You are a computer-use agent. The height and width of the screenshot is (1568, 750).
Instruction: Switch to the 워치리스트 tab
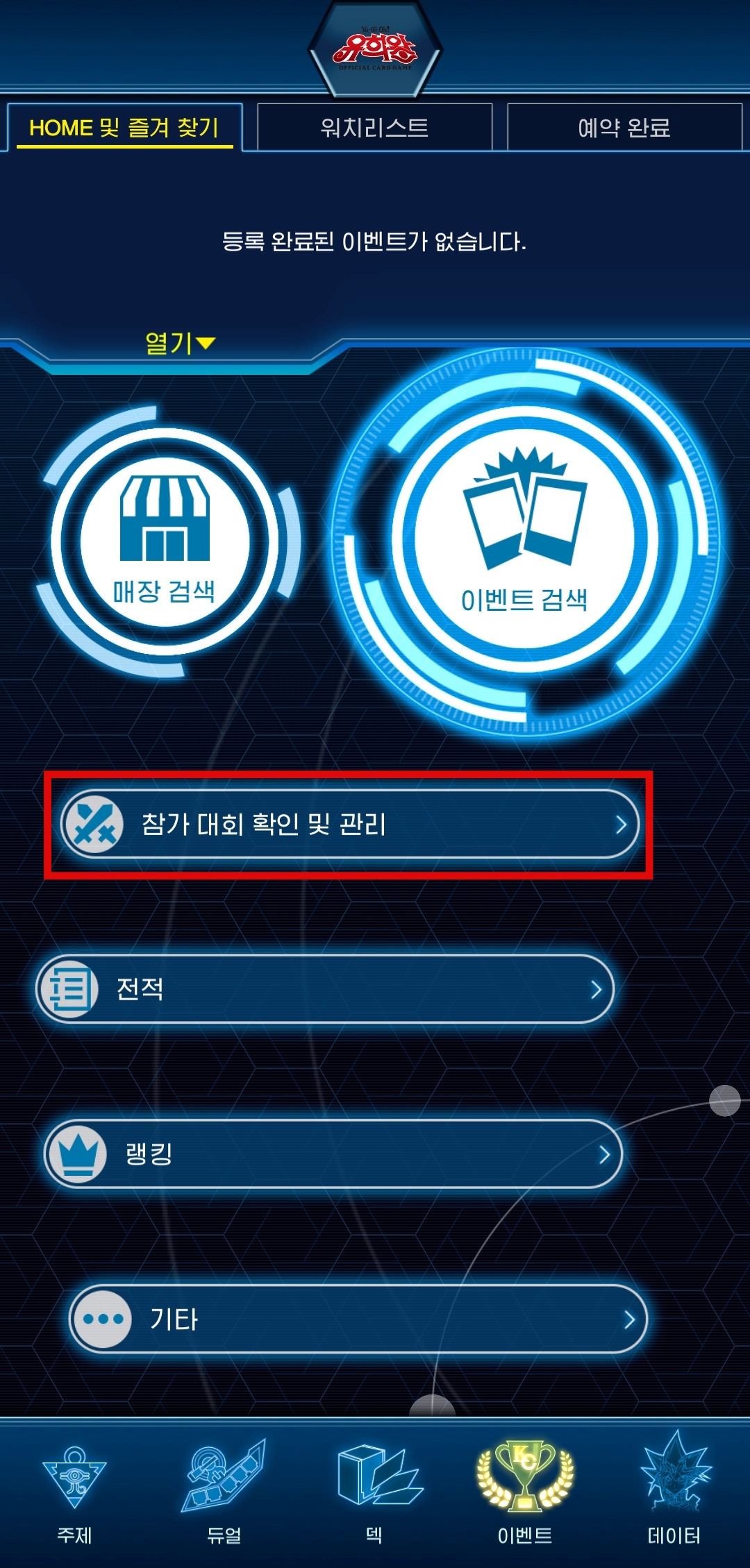[375, 127]
